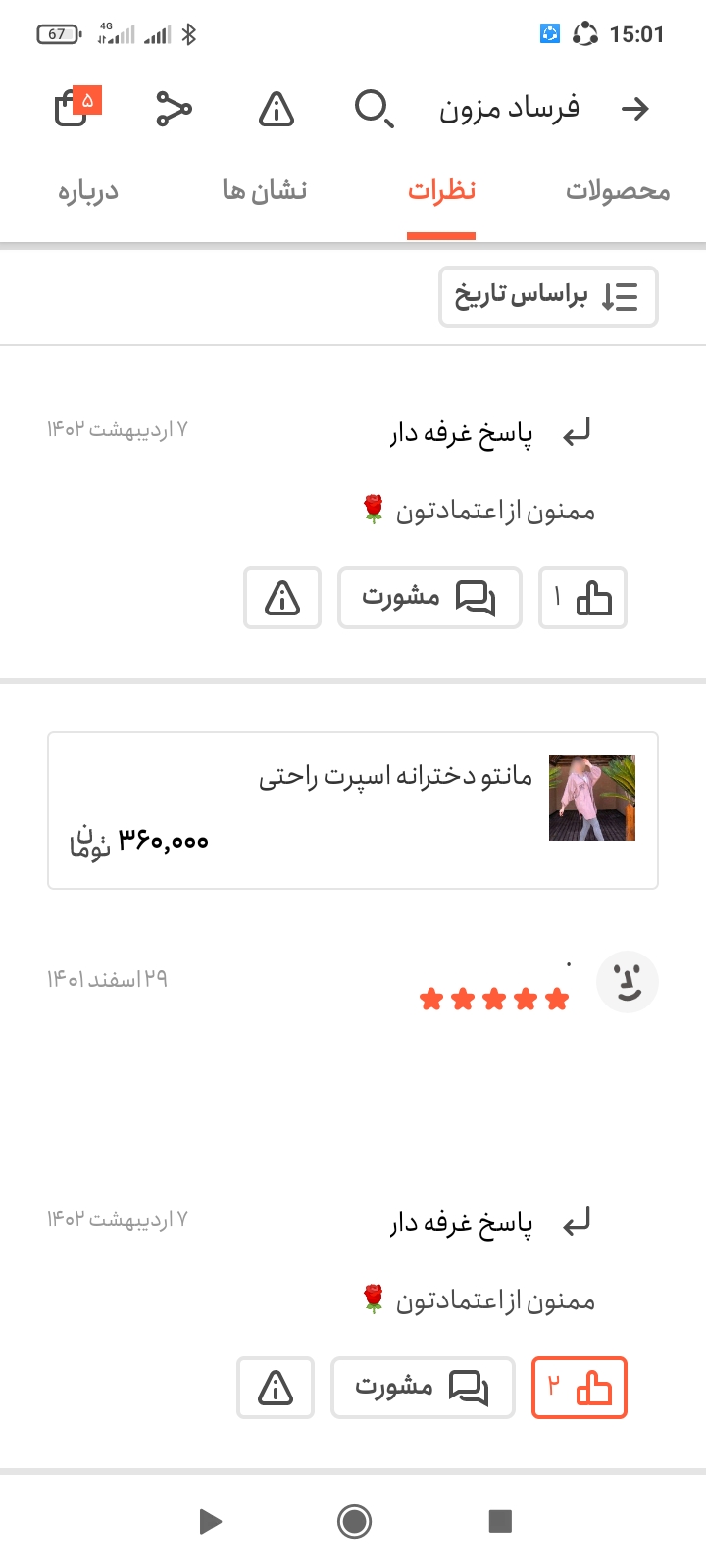The width and height of the screenshot is (706, 1568).
Task: Share the shop page
Action: pos(175,109)
